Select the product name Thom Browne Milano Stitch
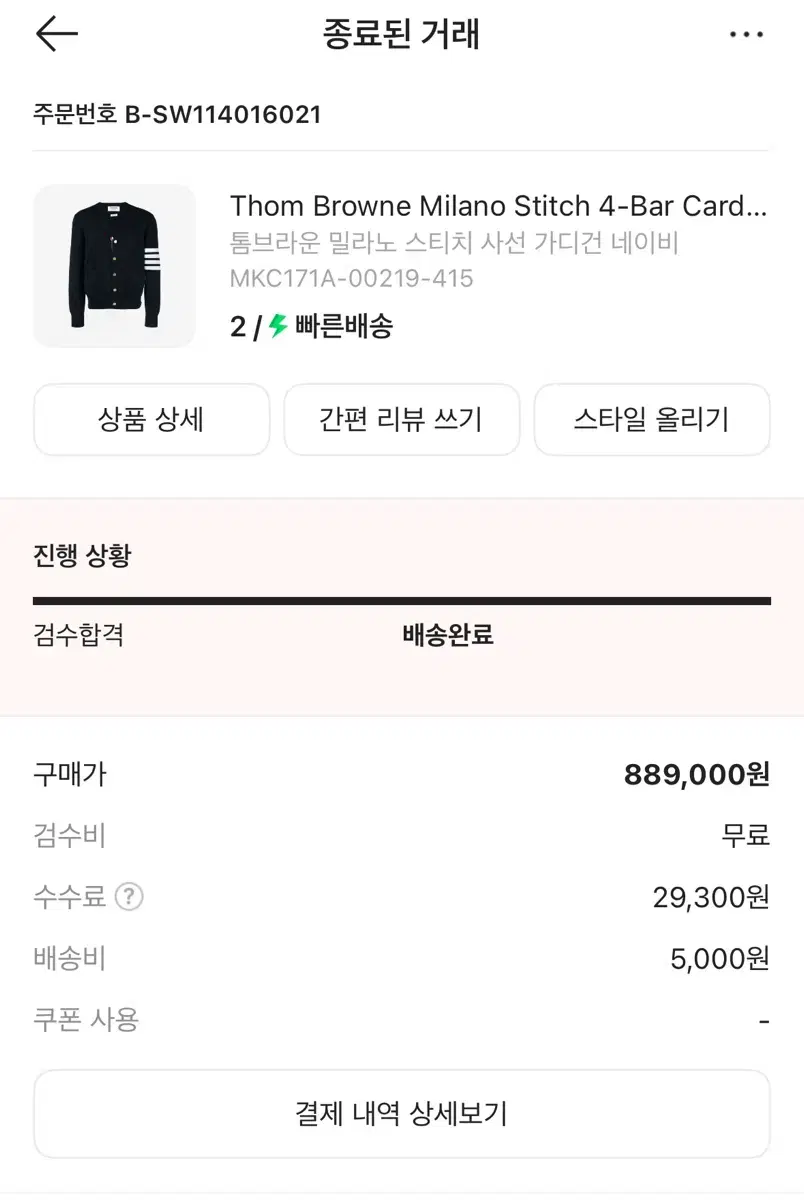This screenshot has height=1200, width=804. (495, 206)
